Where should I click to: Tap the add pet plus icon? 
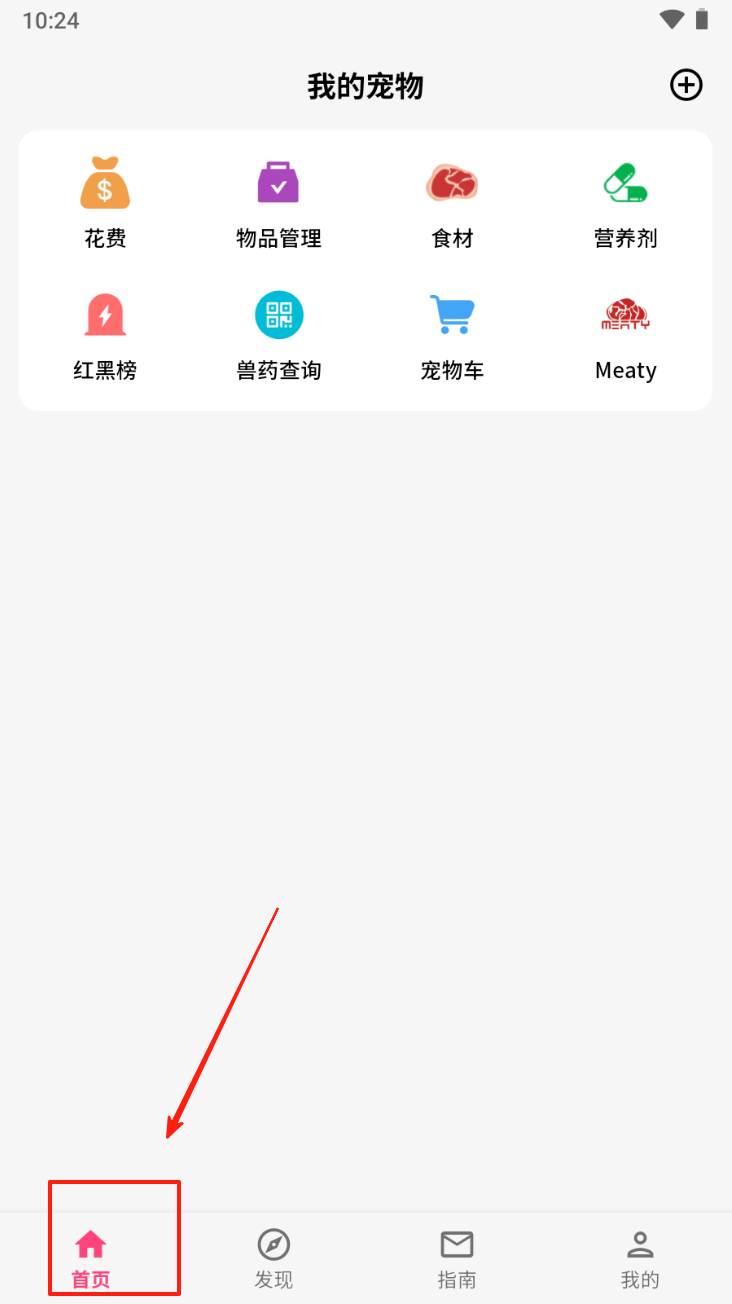tap(686, 86)
